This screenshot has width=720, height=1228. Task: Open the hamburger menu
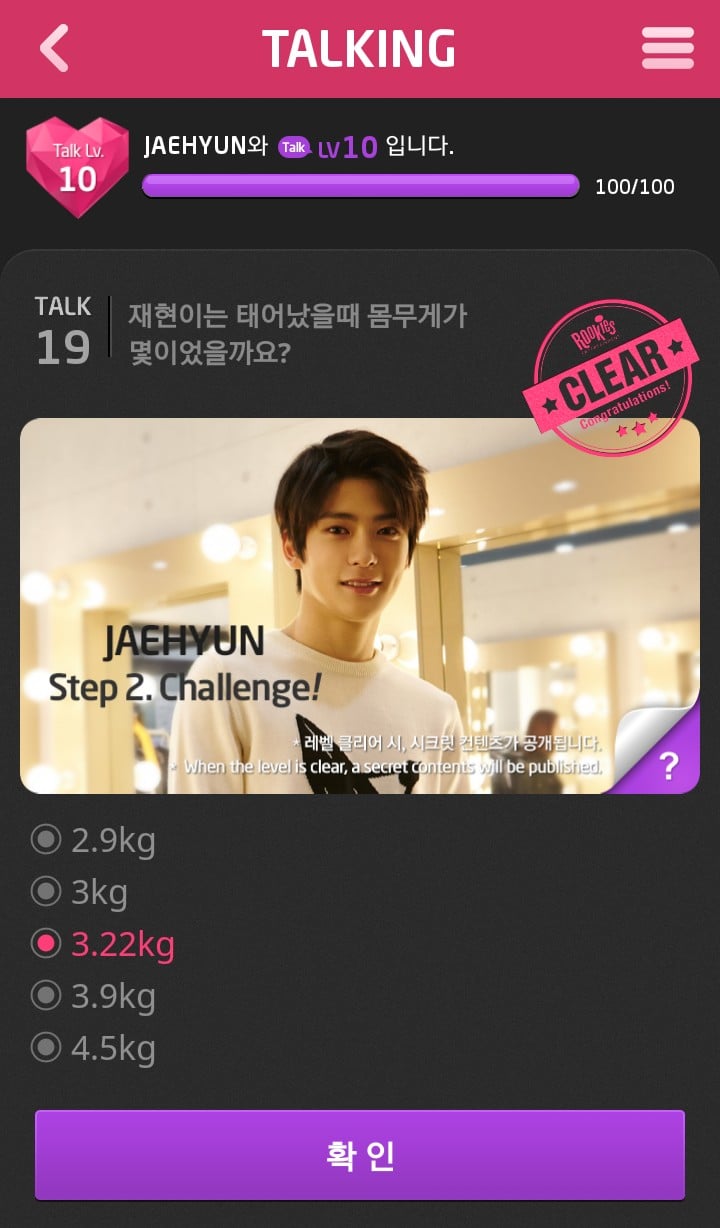667,48
